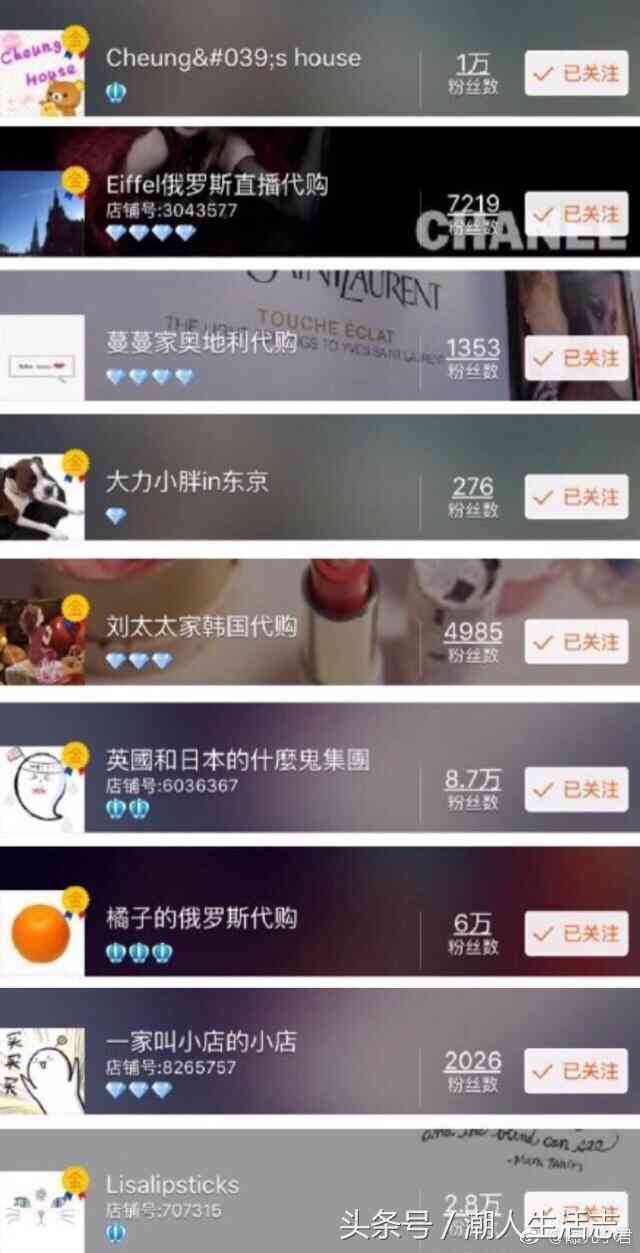Open 蔓蔓家奥地利代购 shop page
This screenshot has width=640, height=1253.
point(202,342)
